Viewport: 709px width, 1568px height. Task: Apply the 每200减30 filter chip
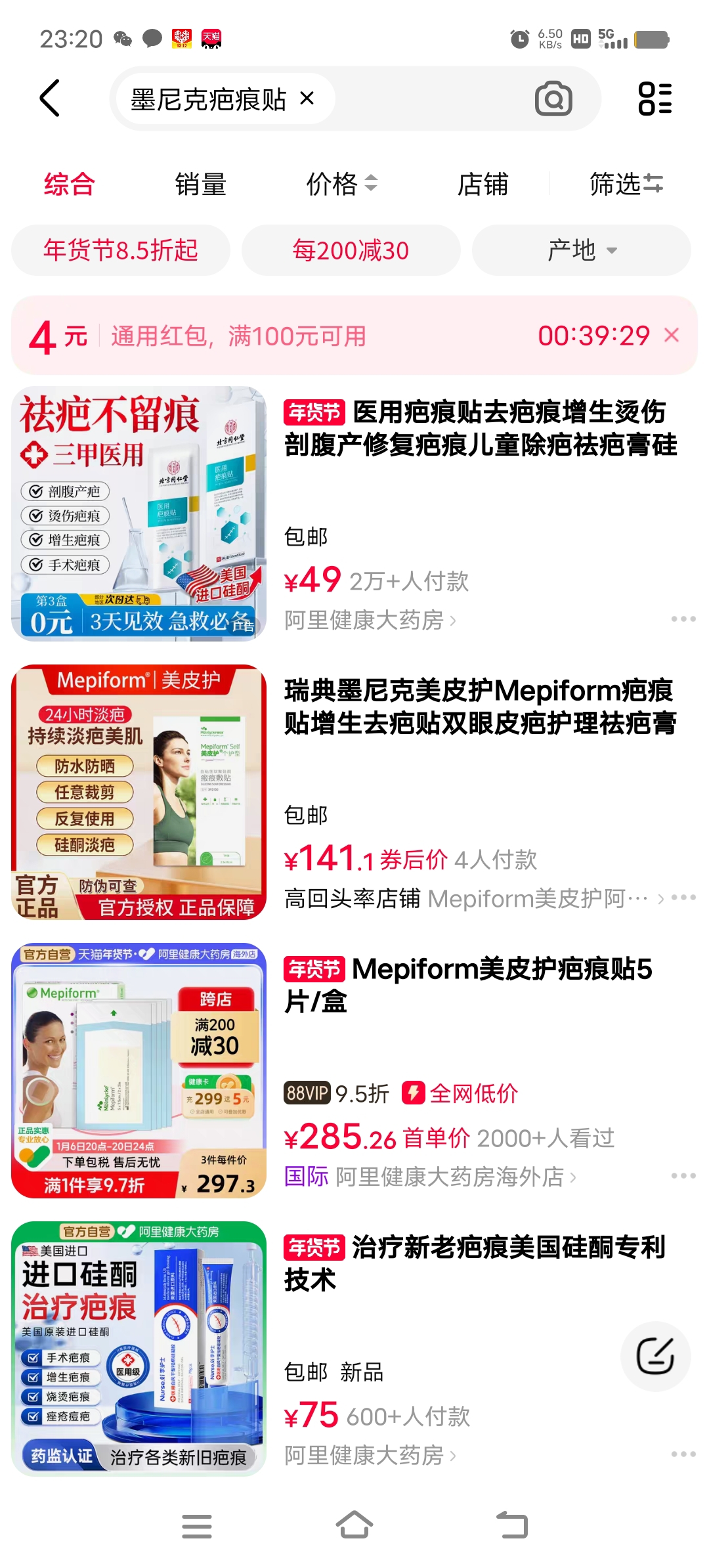351,250
